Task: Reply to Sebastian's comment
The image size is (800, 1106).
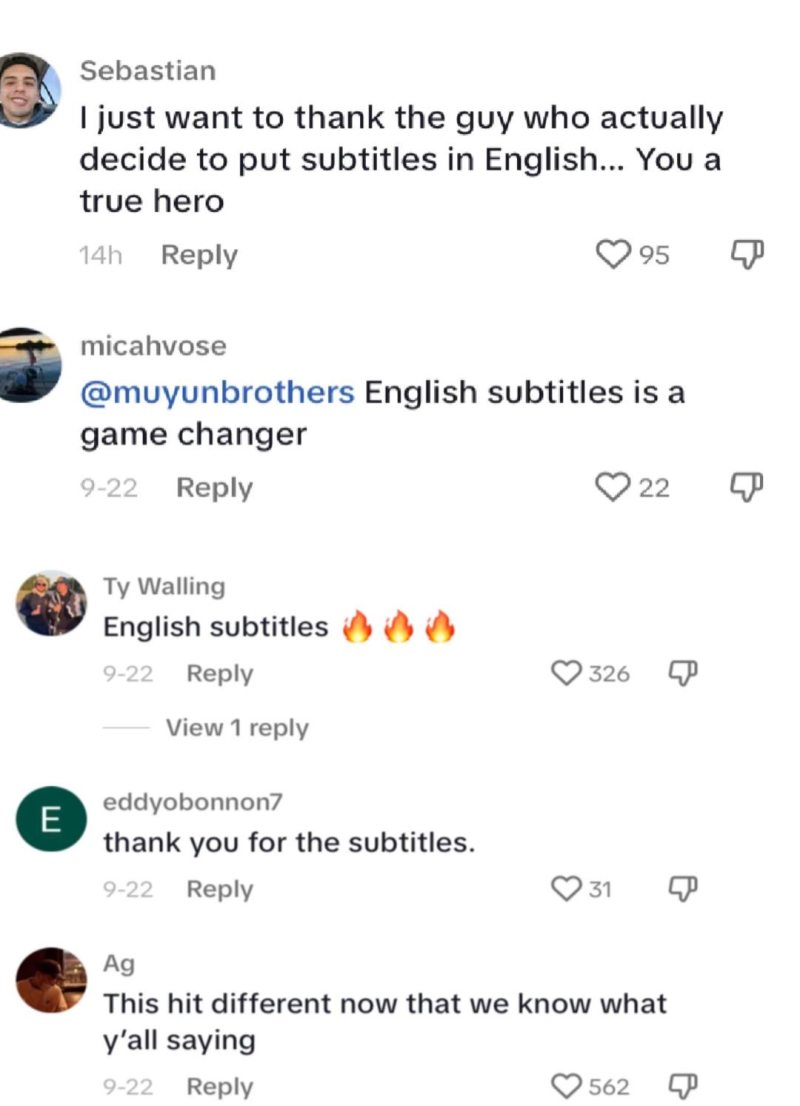Action: pyautogui.click(x=199, y=255)
